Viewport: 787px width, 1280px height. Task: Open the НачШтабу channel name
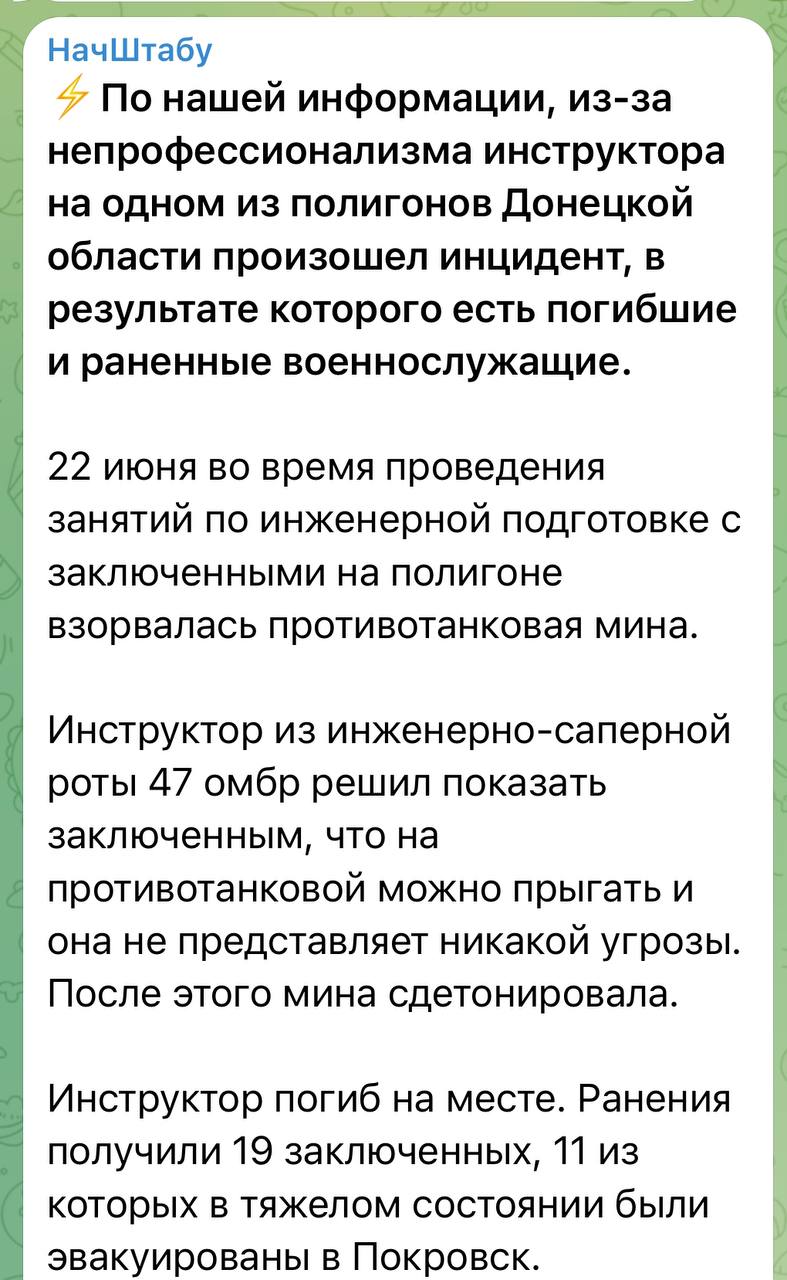click(131, 51)
